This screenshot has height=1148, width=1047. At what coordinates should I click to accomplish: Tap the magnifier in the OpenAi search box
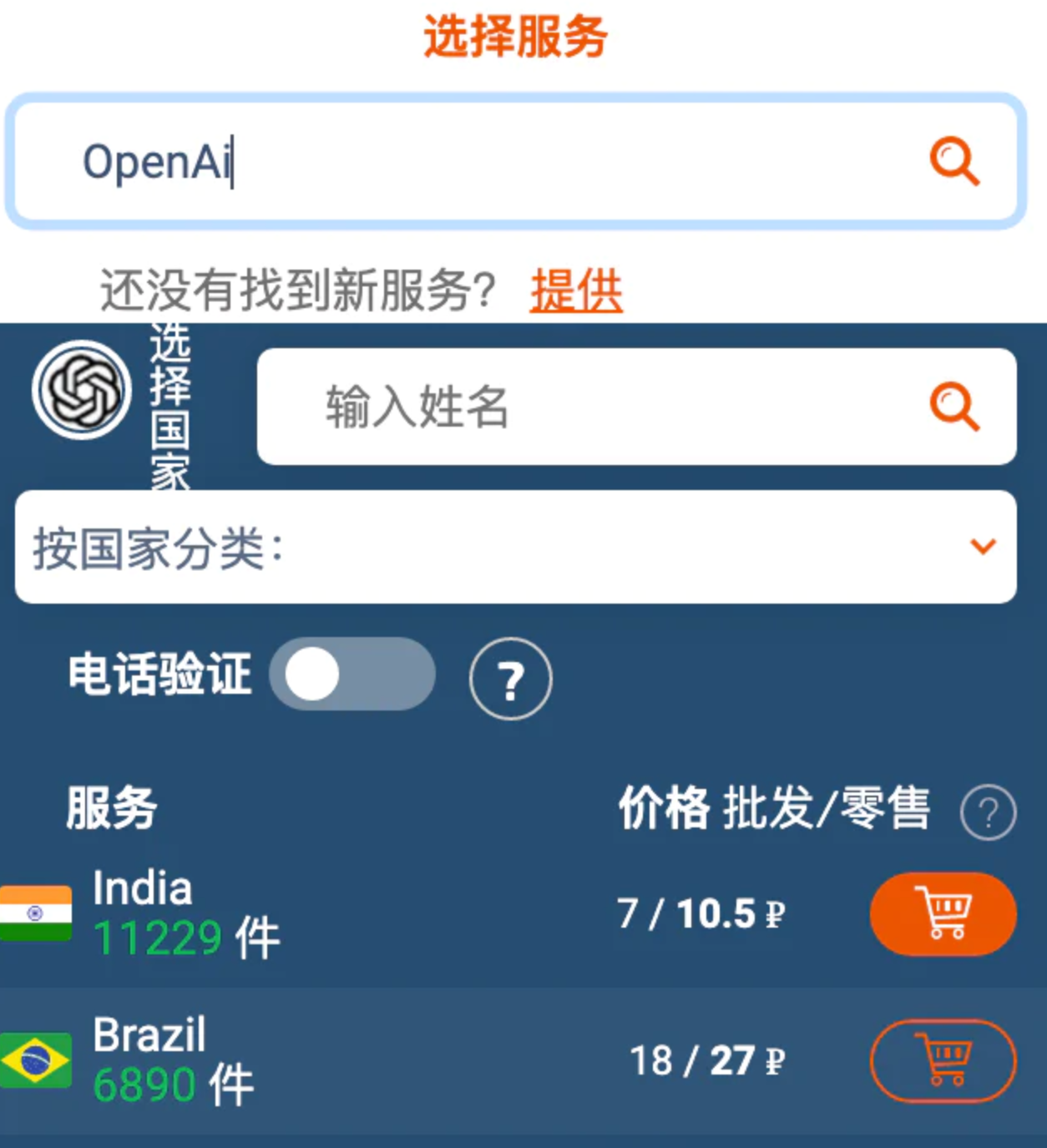point(953,161)
